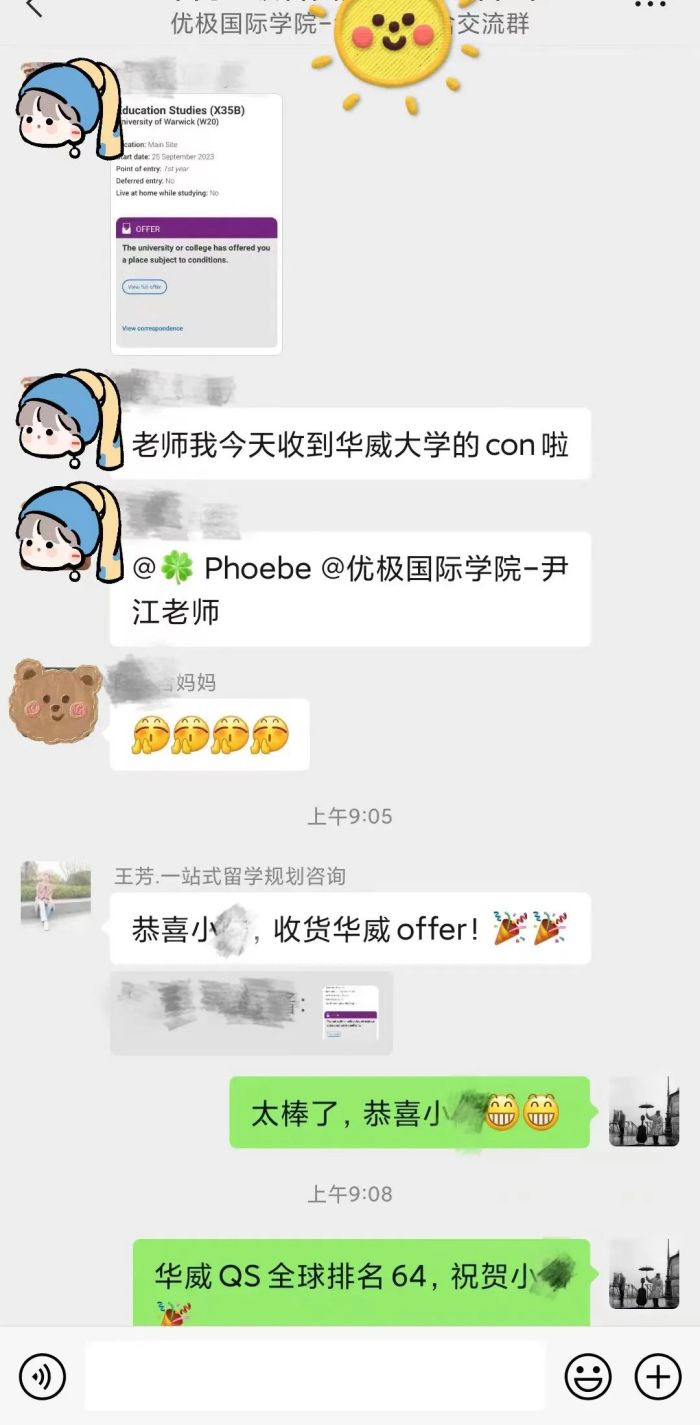View the Warwick offer screenshot image

[x=196, y=224]
